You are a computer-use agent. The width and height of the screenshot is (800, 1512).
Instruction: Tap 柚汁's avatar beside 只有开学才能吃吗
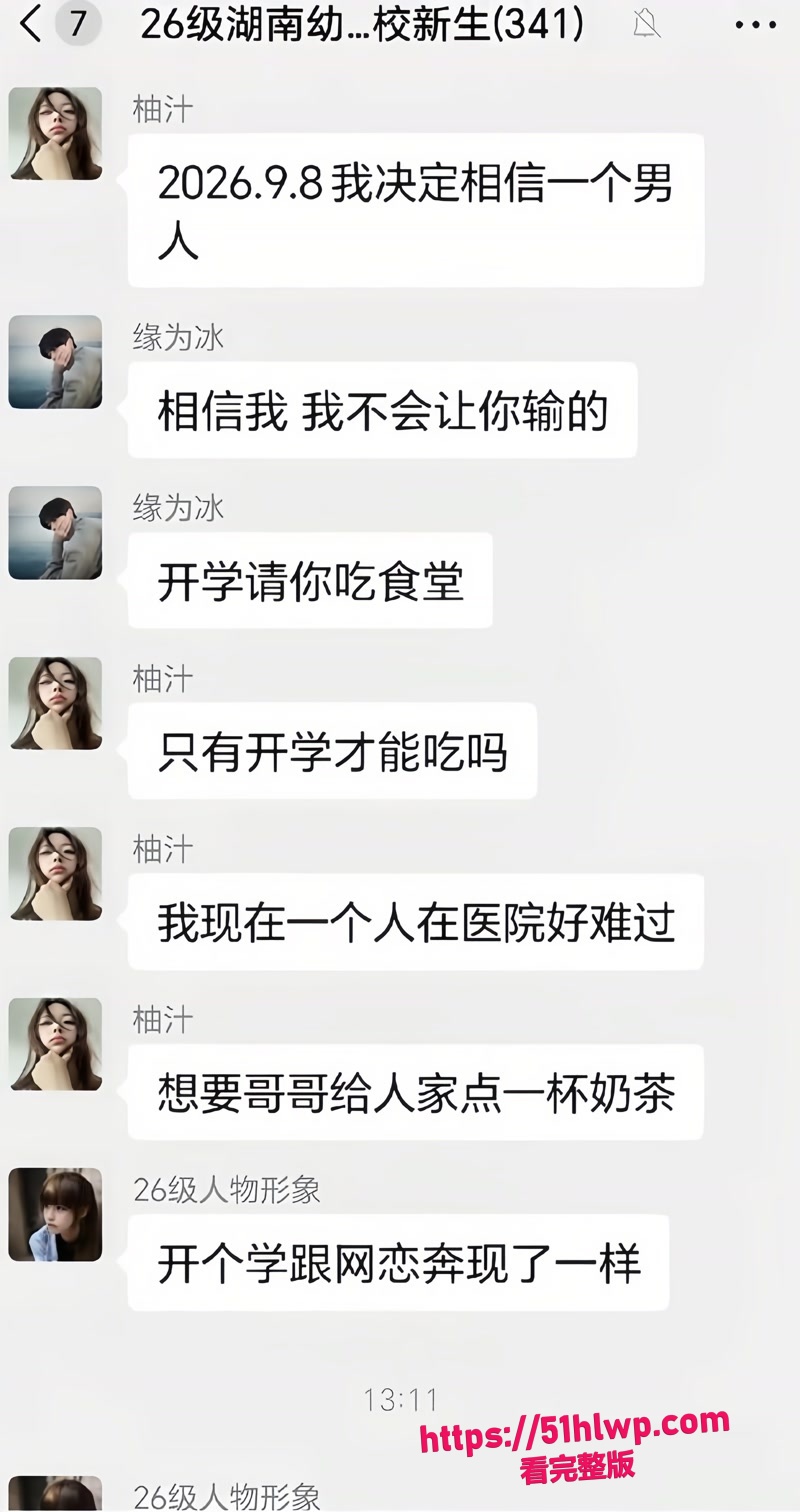point(55,703)
